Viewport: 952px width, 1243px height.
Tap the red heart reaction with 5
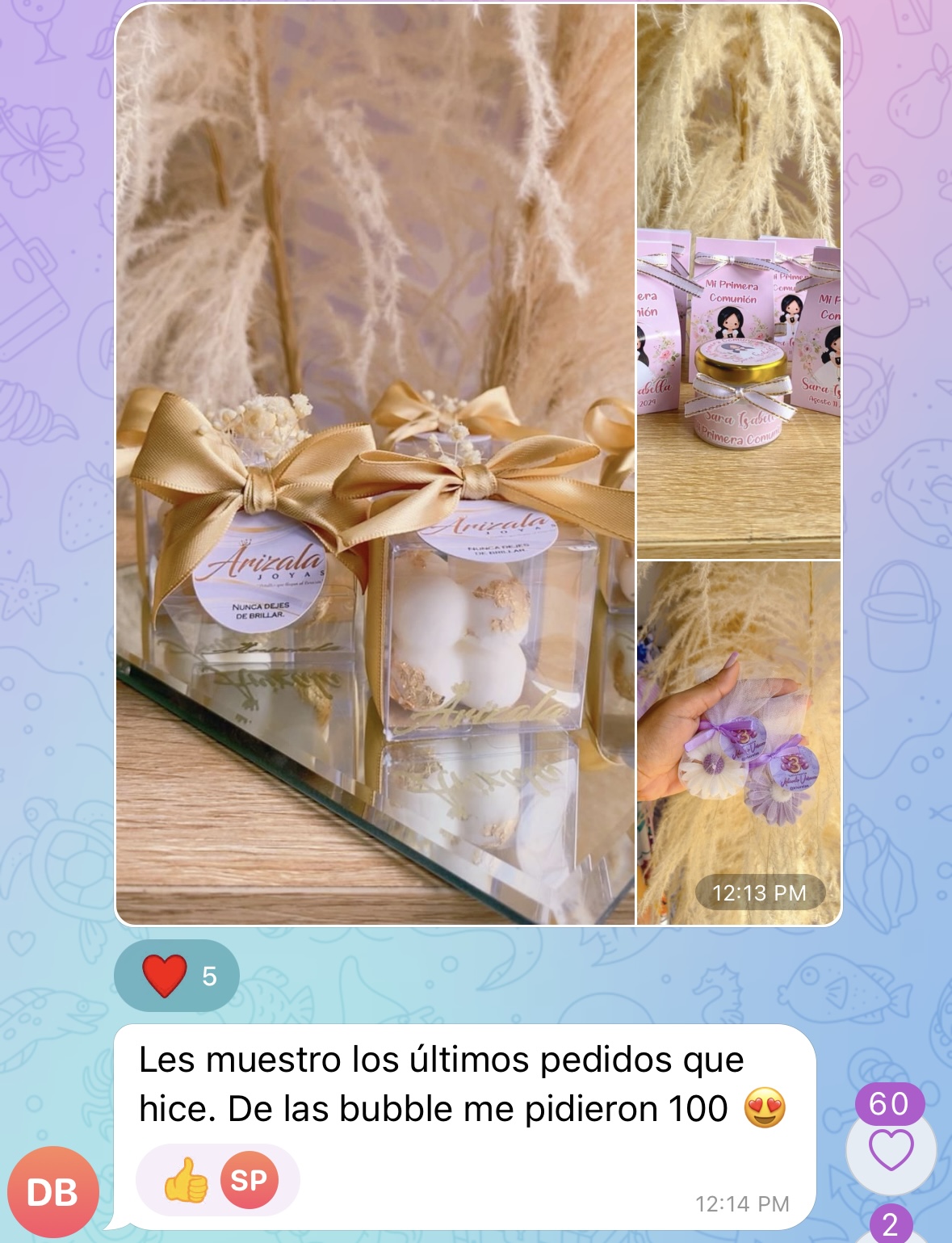[x=176, y=976]
